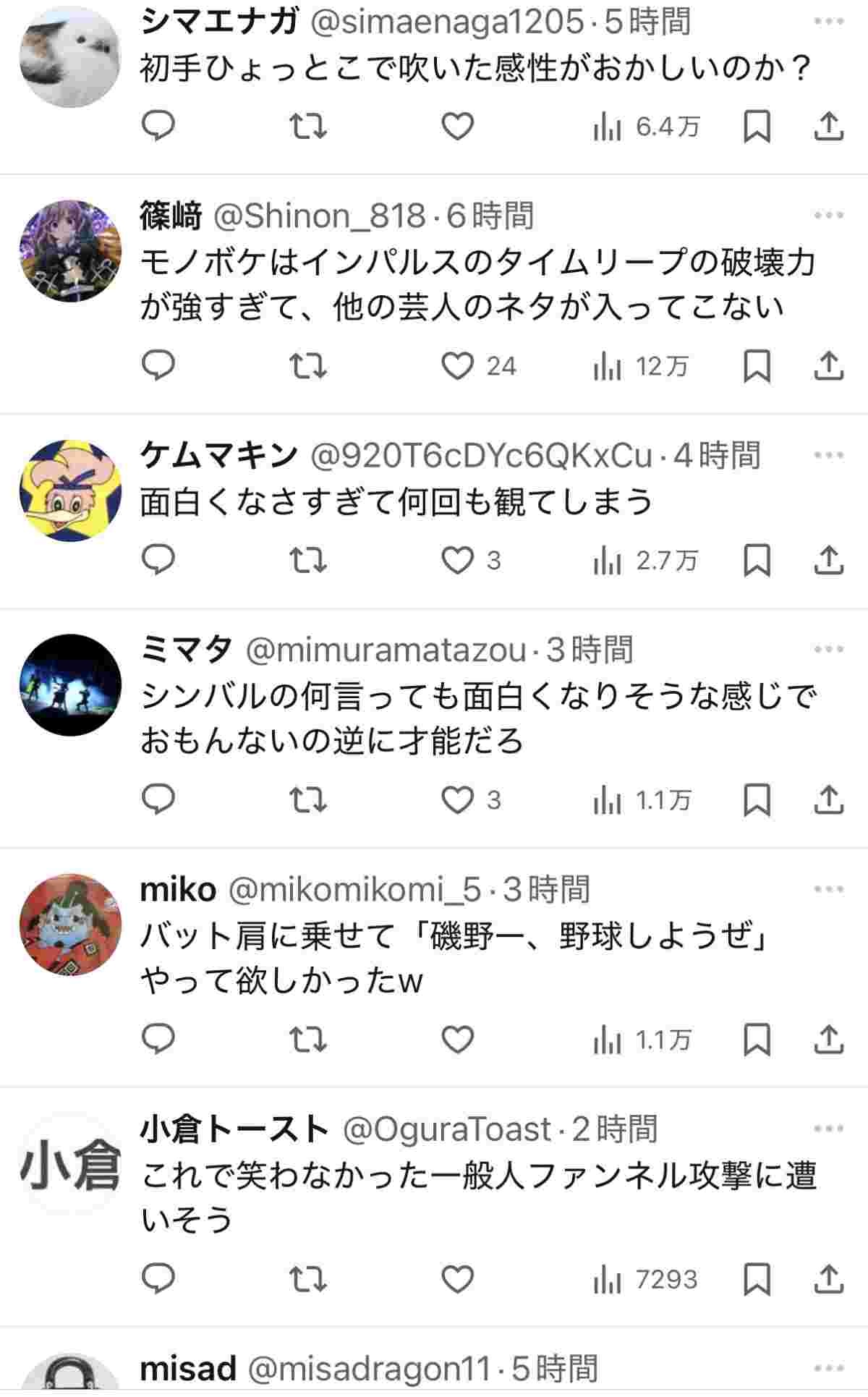Like シマエナガ's reply
The width and height of the screenshot is (868, 1397).
[457, 127]
